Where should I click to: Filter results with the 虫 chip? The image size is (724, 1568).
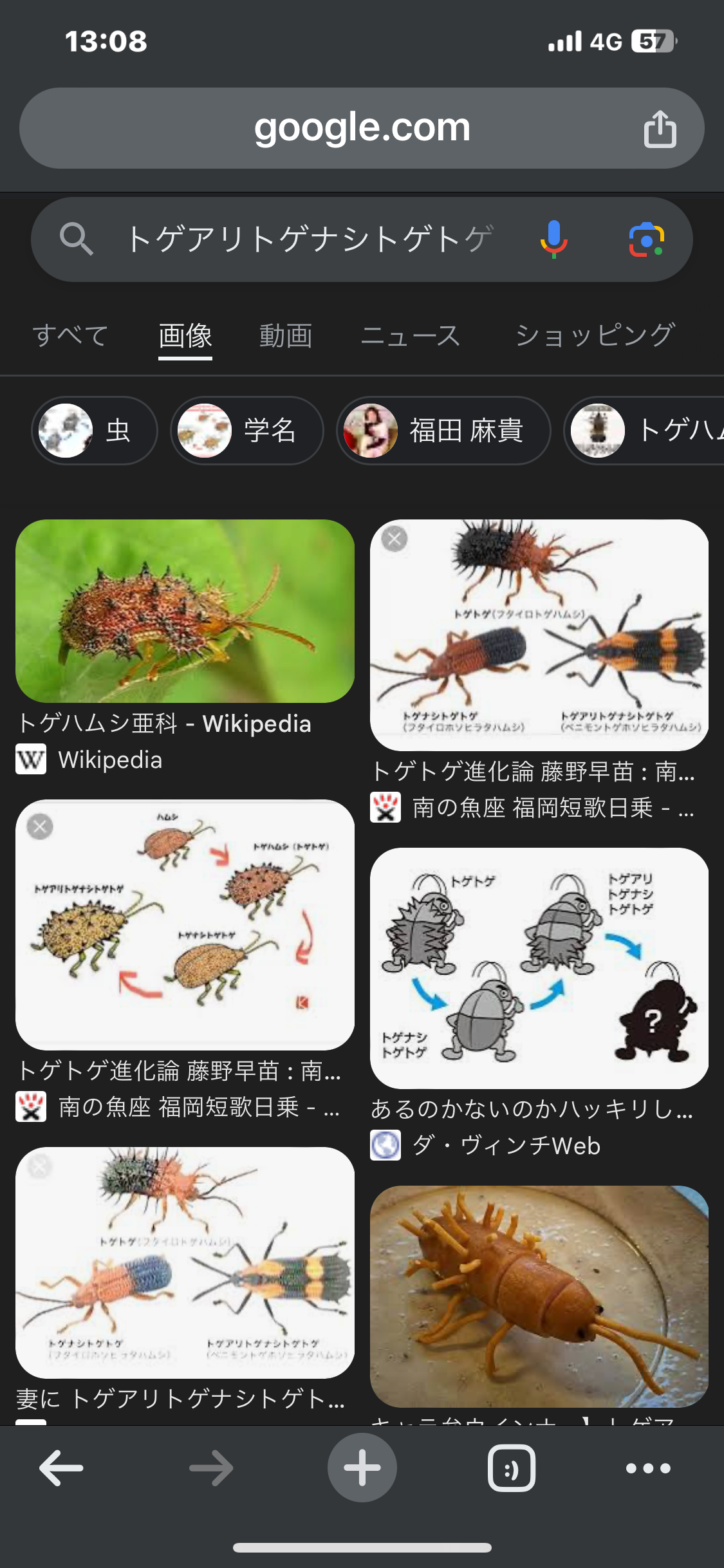click(95, 431)
